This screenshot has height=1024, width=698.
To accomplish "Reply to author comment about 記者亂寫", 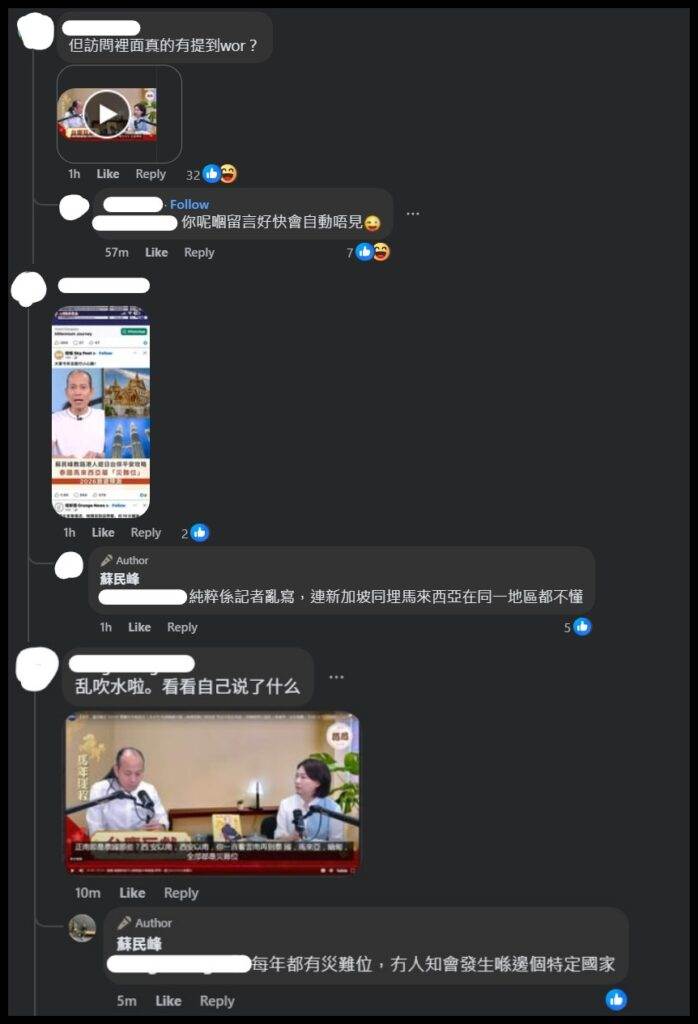I will point(182,627).
